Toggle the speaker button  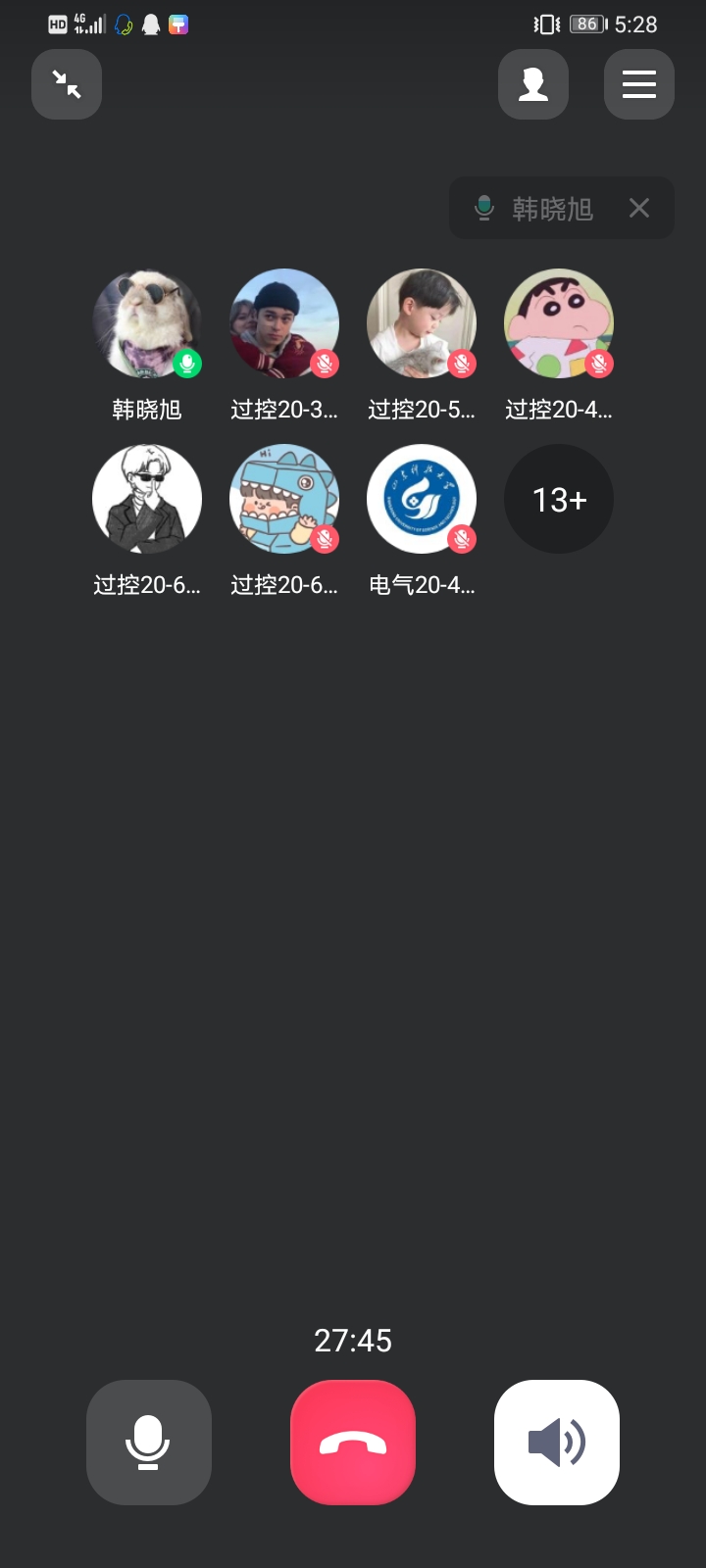557,1442
